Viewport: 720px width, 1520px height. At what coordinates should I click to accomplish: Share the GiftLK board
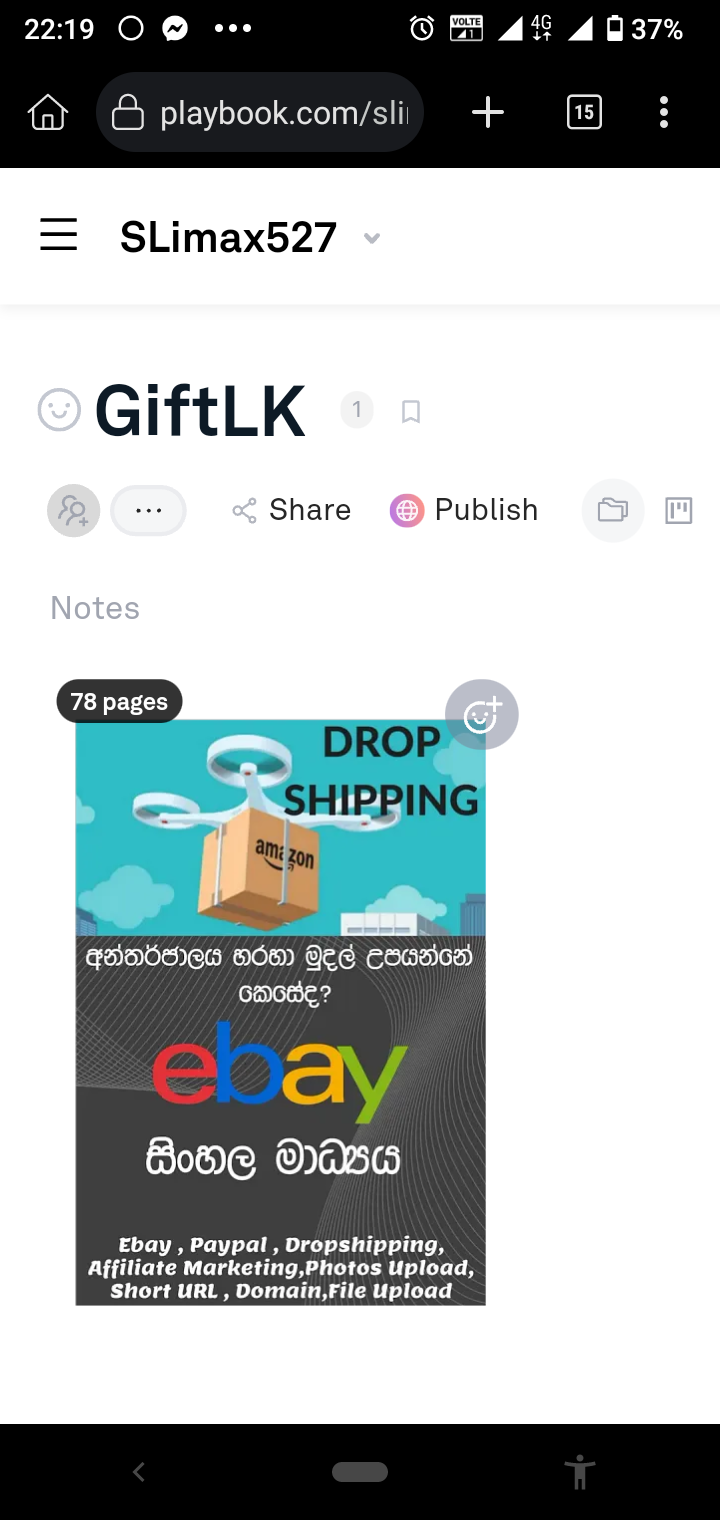click(x=291, y=510)
